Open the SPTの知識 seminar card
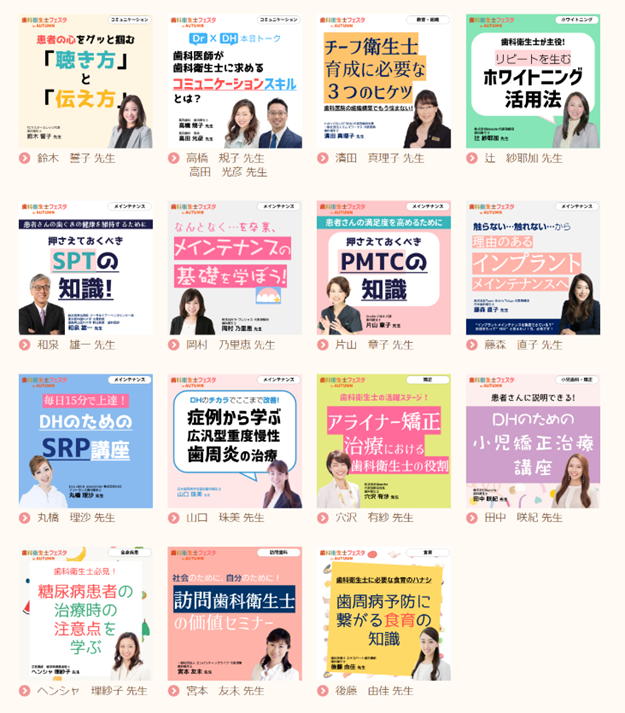625x713 pixels. pos(85,267)
